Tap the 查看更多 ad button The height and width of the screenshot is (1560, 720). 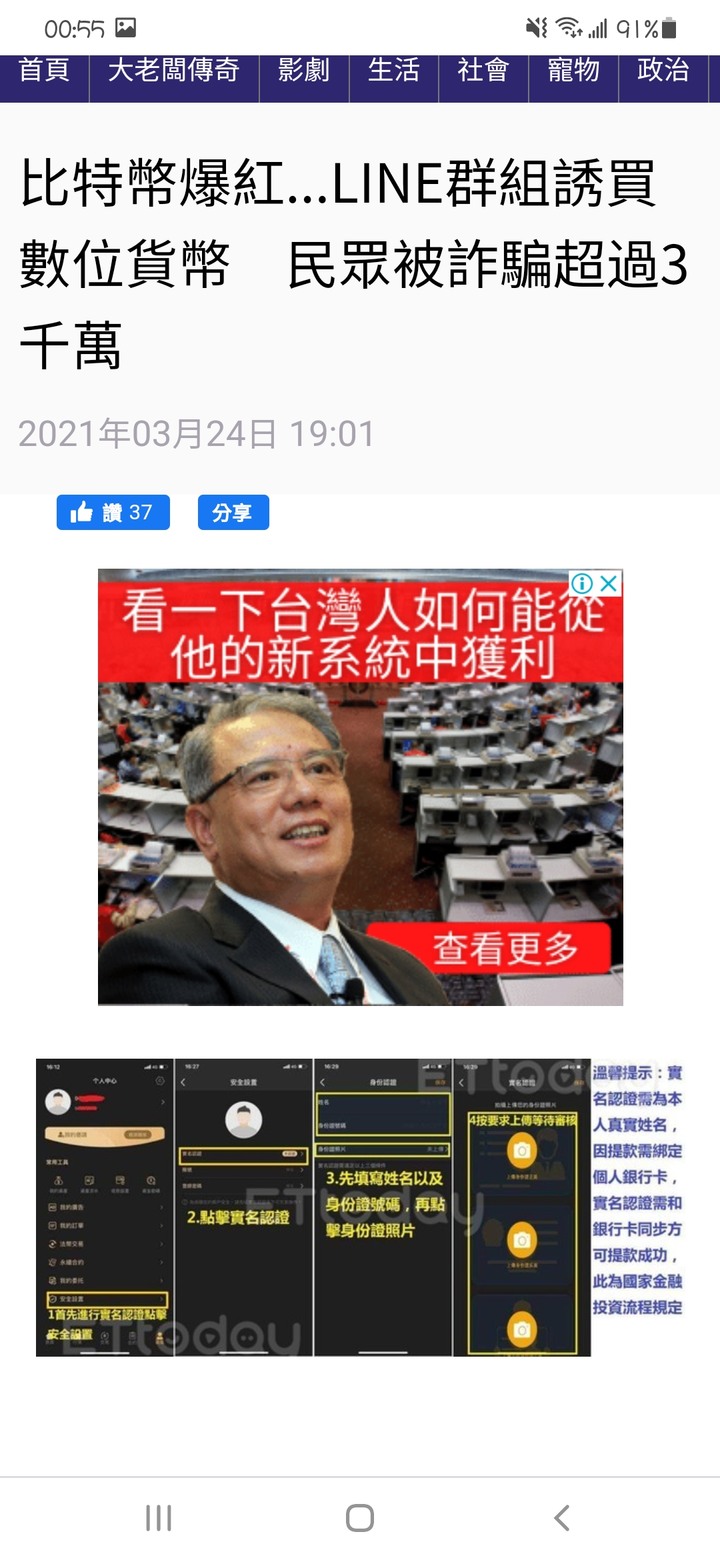pyautogui.click(x=505, y=947)
